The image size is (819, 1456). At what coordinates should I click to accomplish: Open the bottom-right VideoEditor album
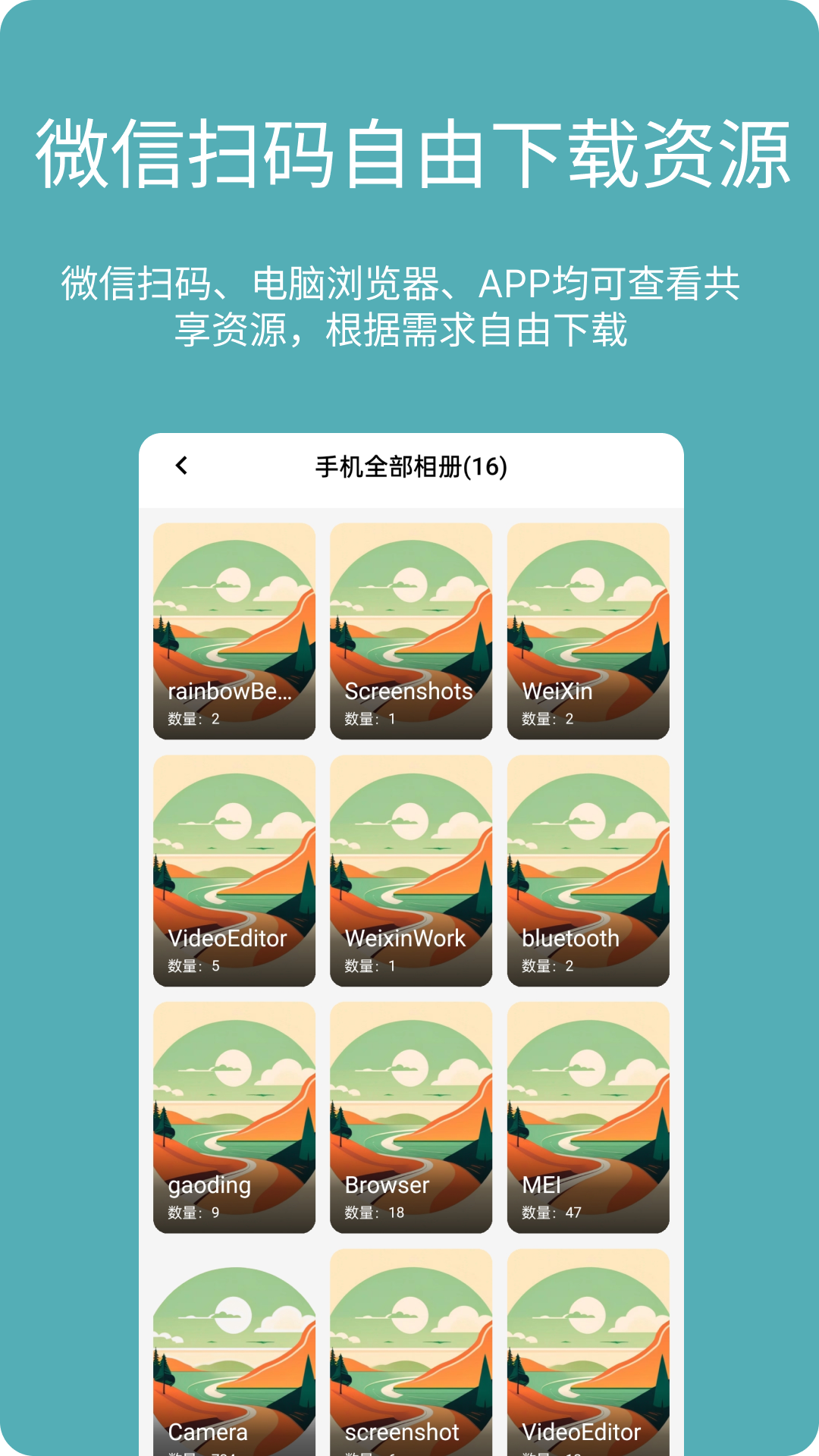click(588, 1357)
